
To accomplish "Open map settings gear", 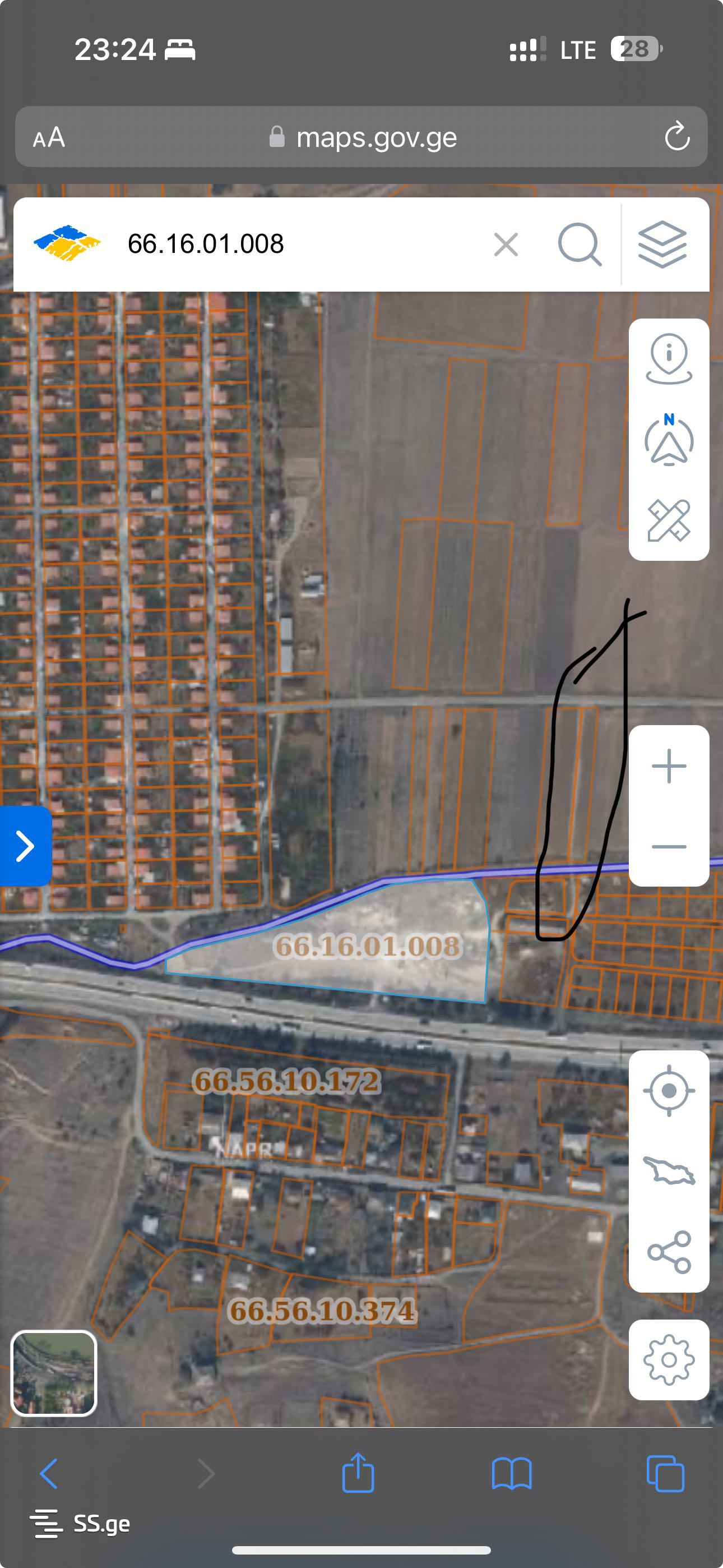I will [x=669, y=1360].
